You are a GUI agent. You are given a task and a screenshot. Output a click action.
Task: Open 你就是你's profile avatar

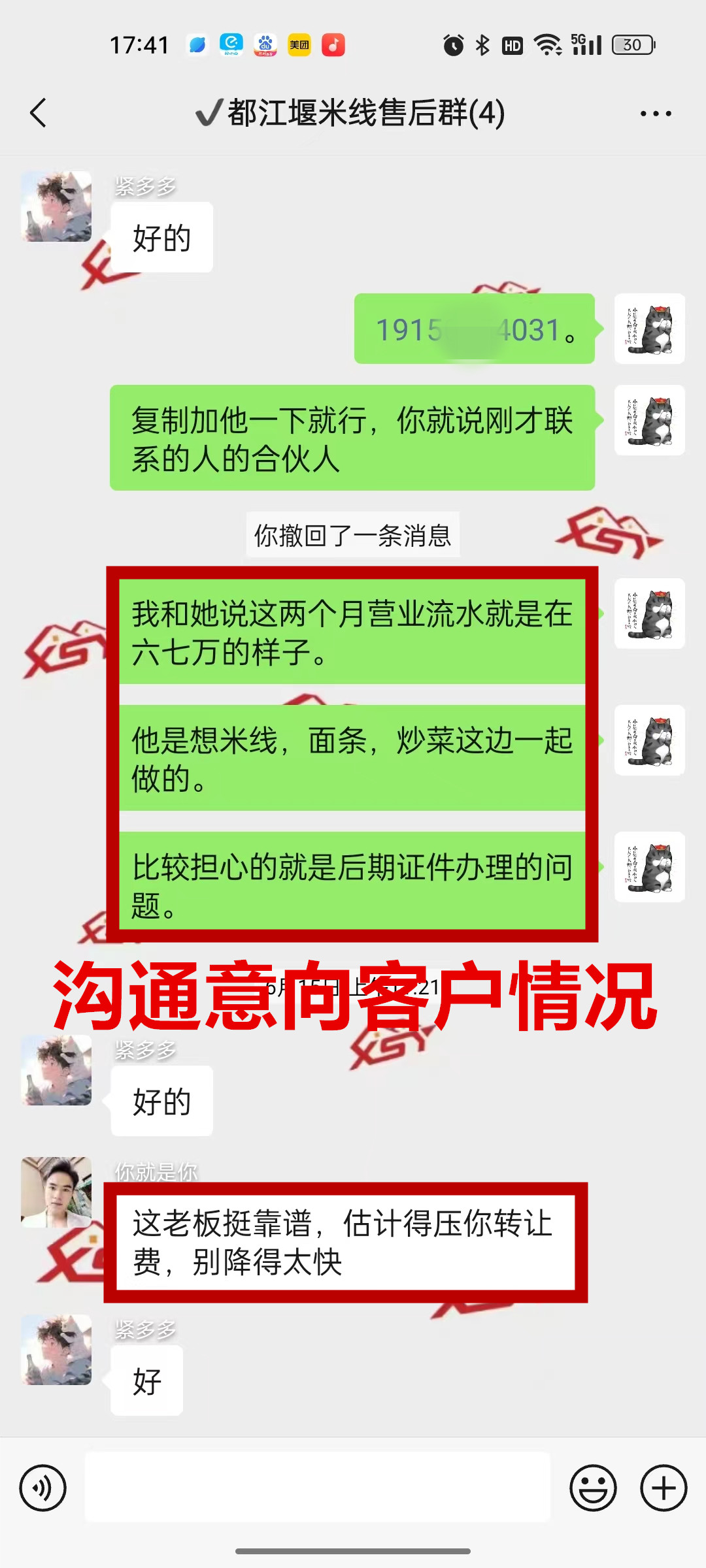coord(56,1192)
